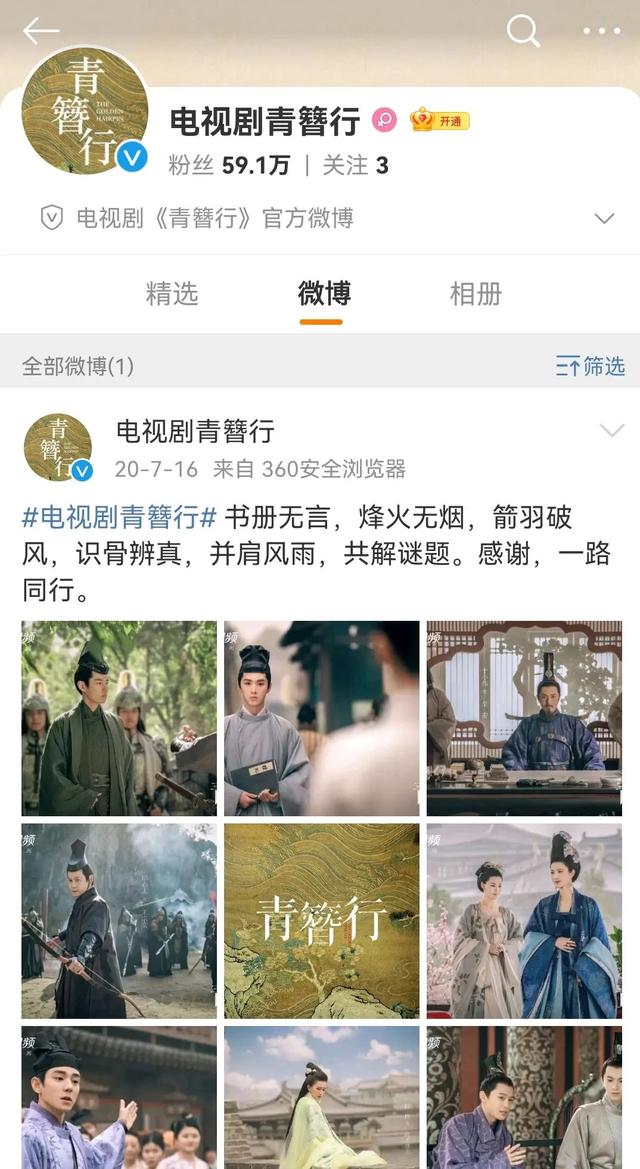Viewport: 640px width, 1169px height.
Task: View the photo of two palace ladies
Action: (524, 921)
